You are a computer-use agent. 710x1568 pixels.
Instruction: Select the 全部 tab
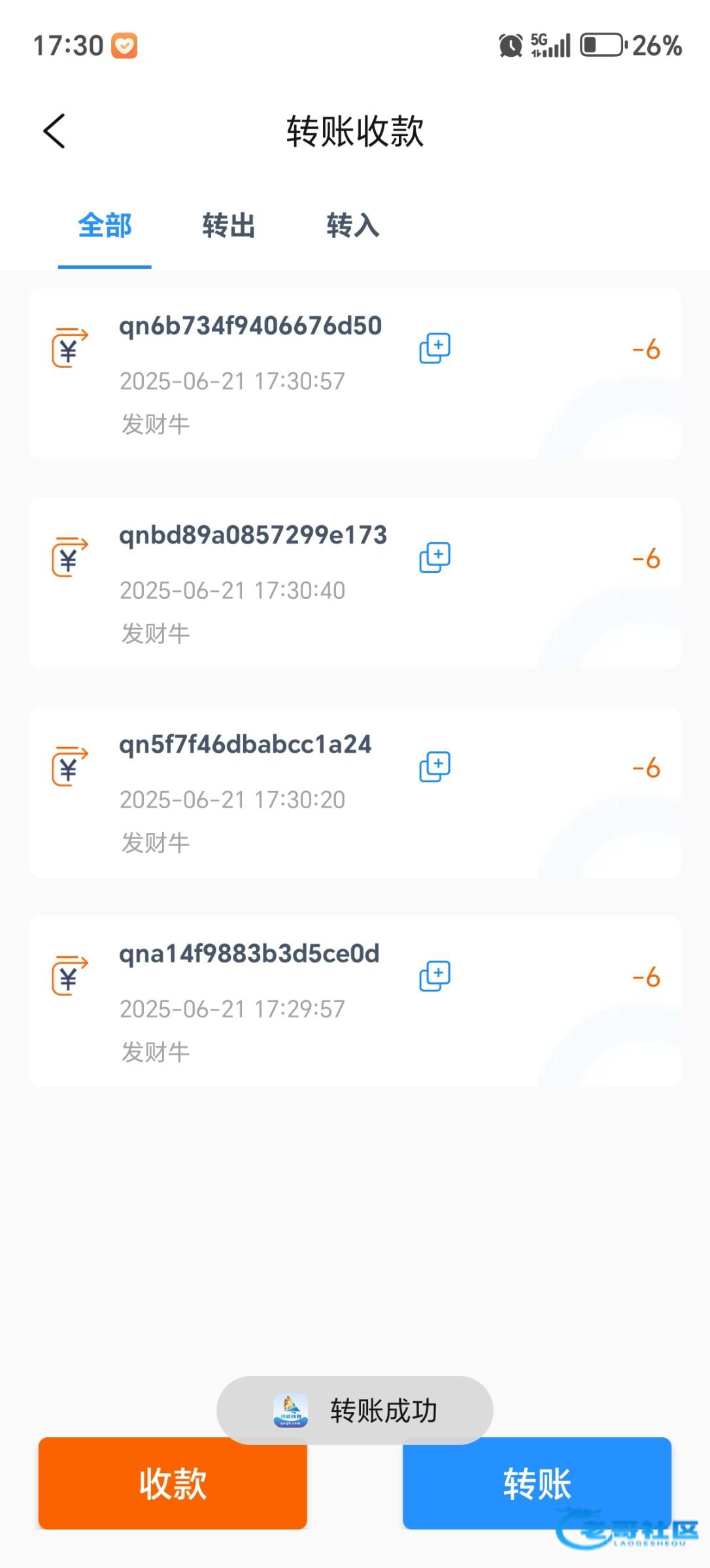105,225
